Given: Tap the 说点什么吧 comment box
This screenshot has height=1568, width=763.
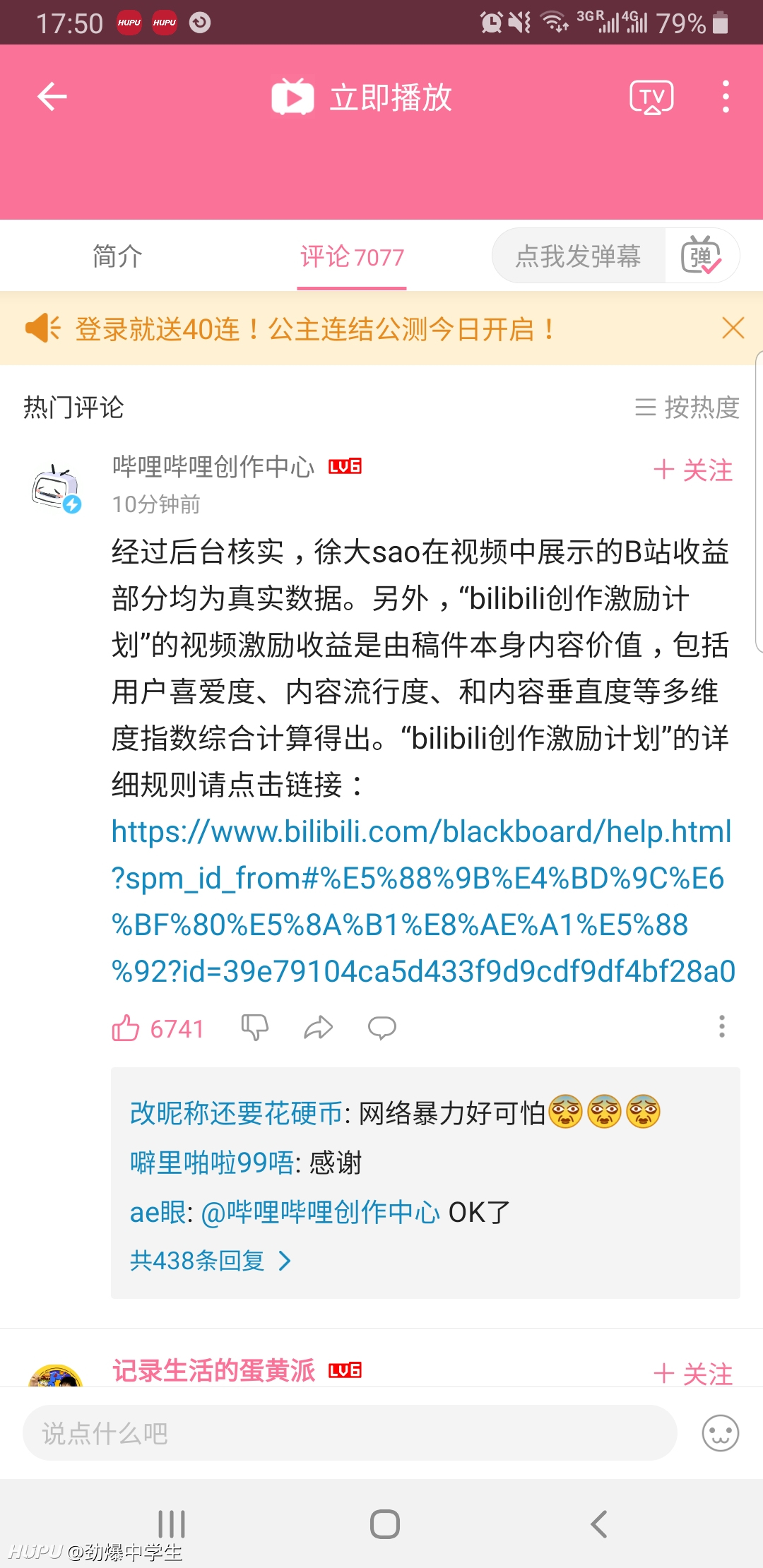Looking at the screenshot, I should (350, 1433).
